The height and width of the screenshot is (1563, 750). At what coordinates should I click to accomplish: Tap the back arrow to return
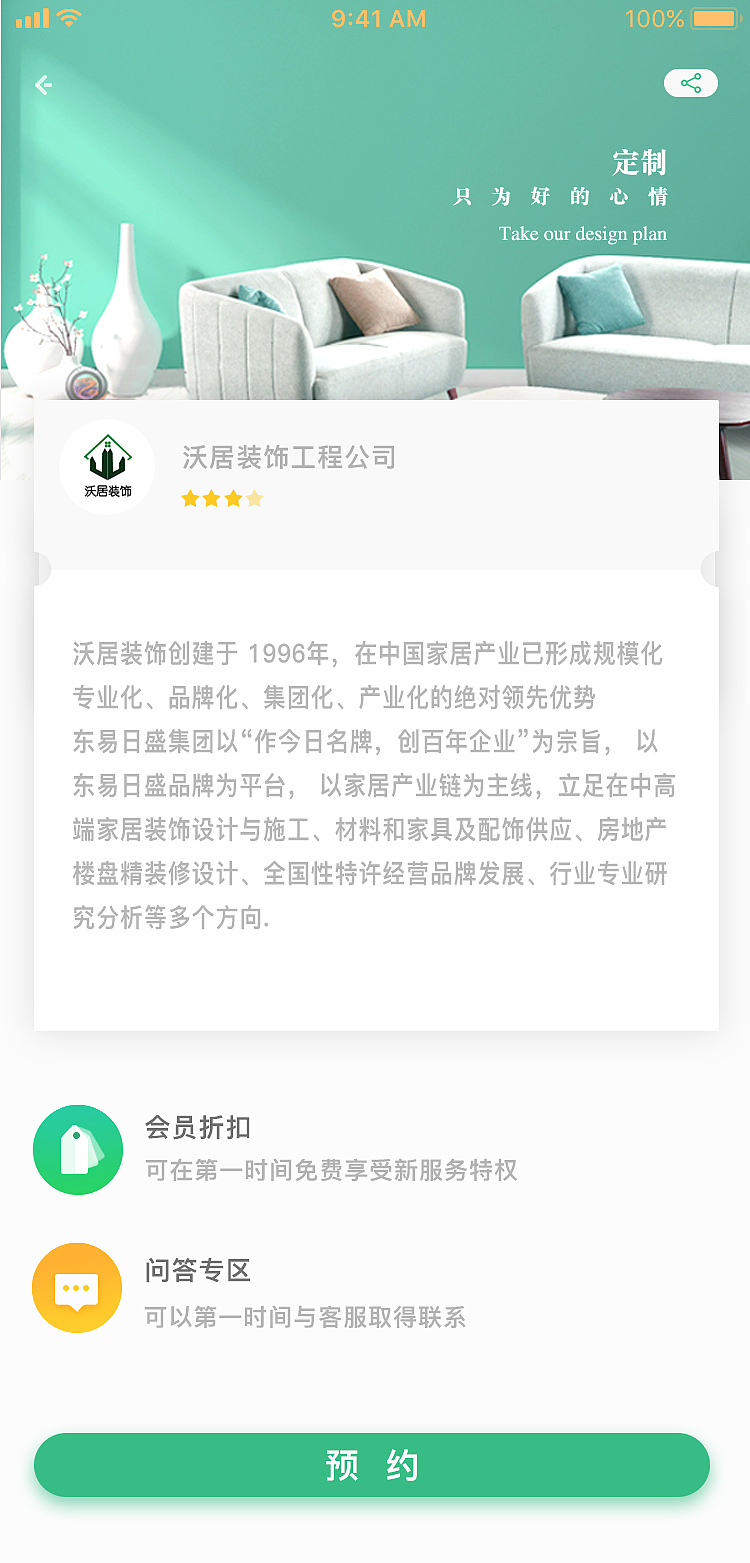coord(43,84)
